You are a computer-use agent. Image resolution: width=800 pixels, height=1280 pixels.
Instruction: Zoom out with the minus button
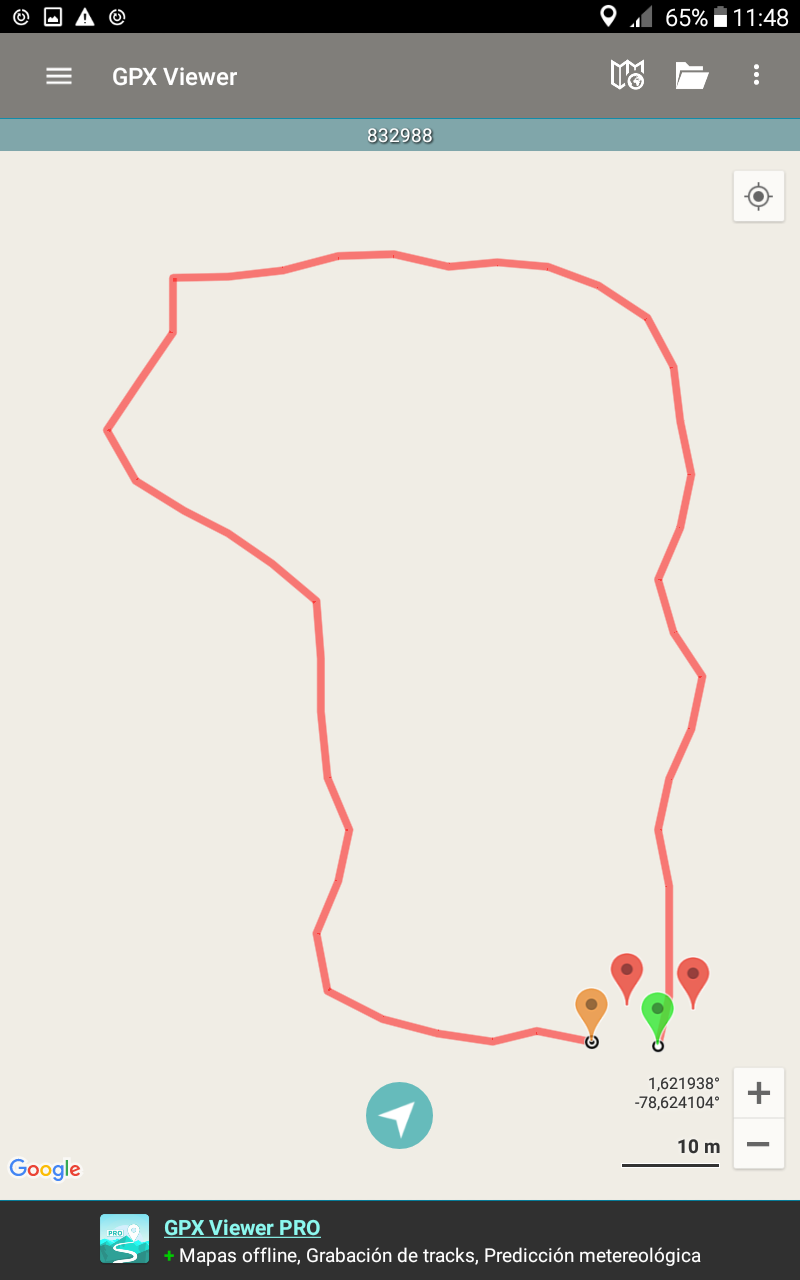758,1144
